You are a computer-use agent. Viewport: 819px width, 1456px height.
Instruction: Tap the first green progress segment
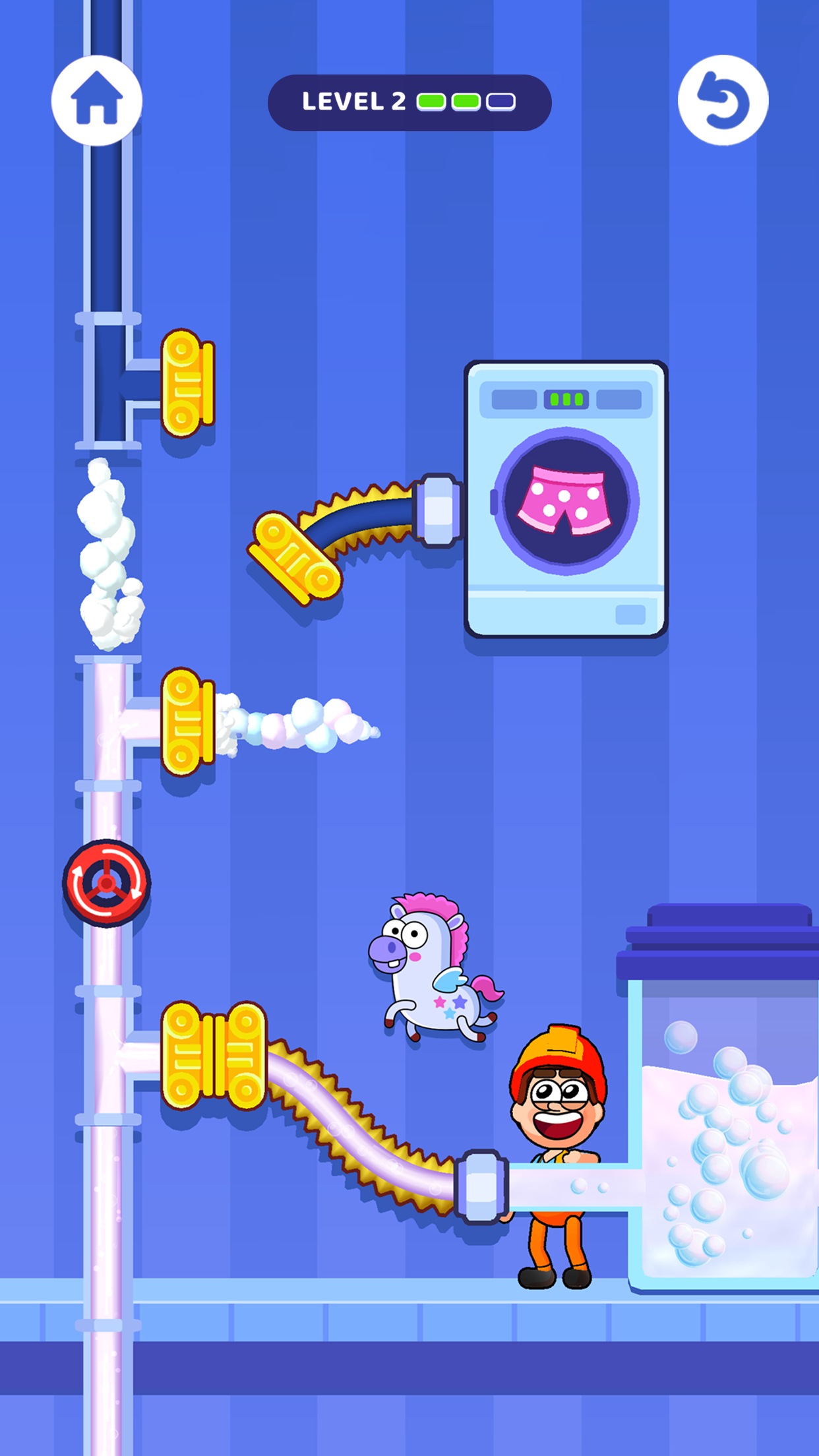point(432,102)
